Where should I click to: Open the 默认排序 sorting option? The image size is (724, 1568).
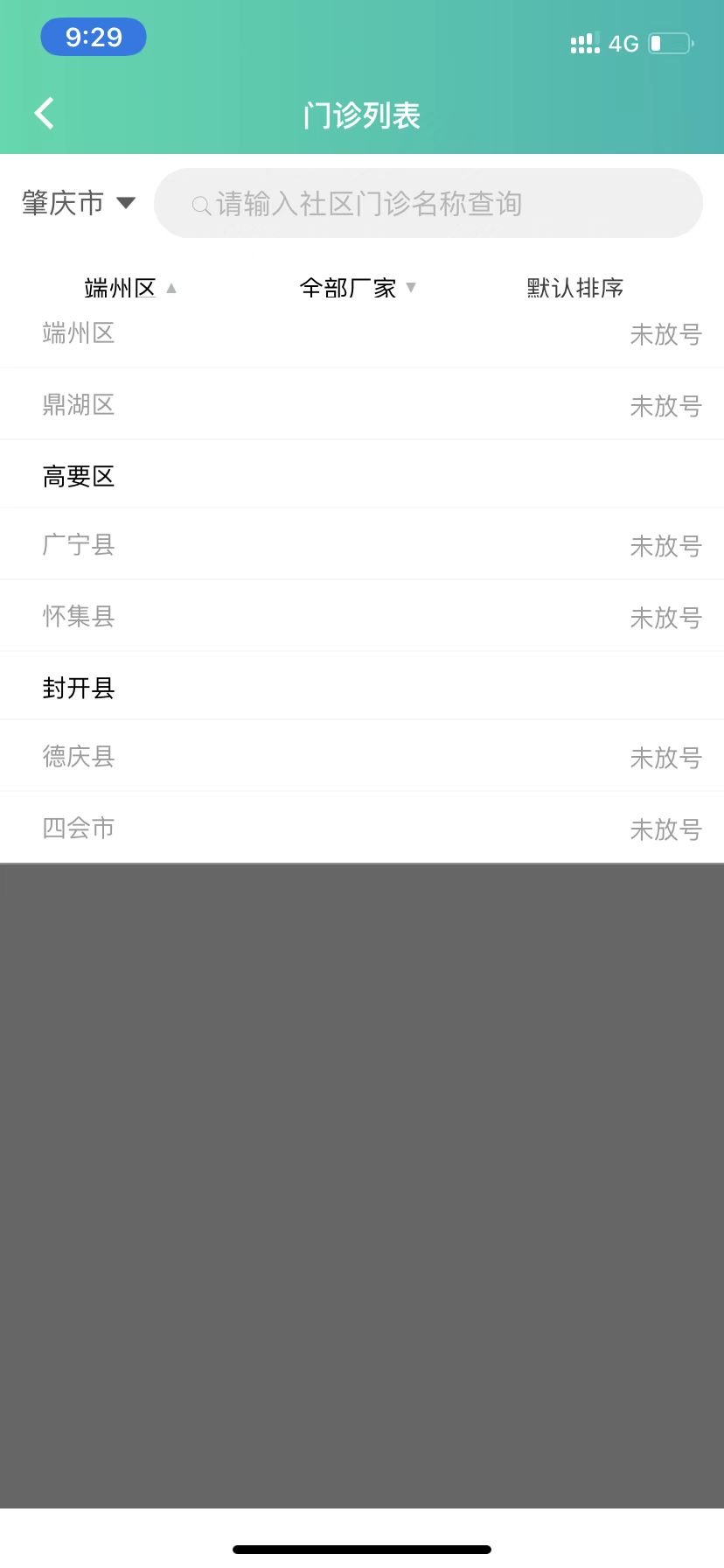pos(574,288)
